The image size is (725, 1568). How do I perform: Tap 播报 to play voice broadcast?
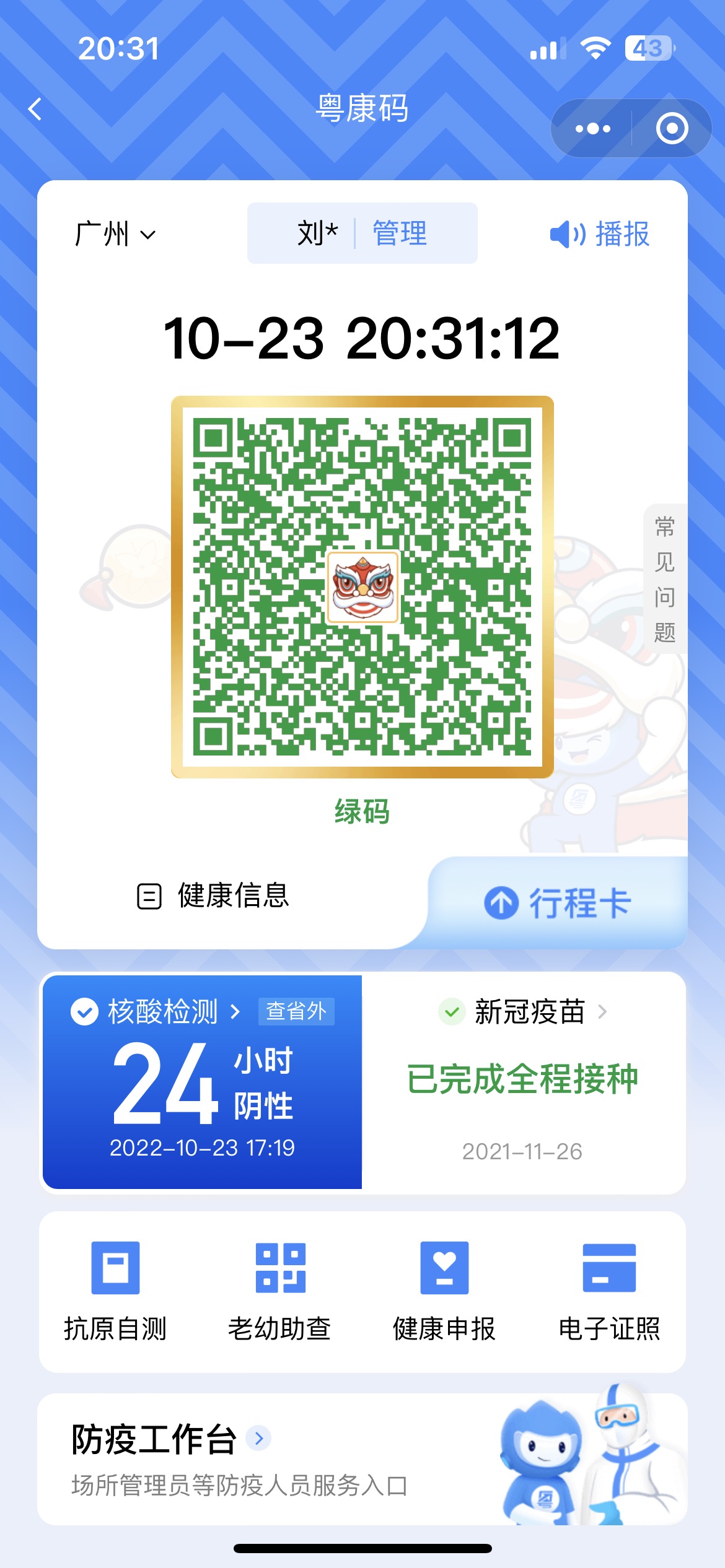(600, 234)
